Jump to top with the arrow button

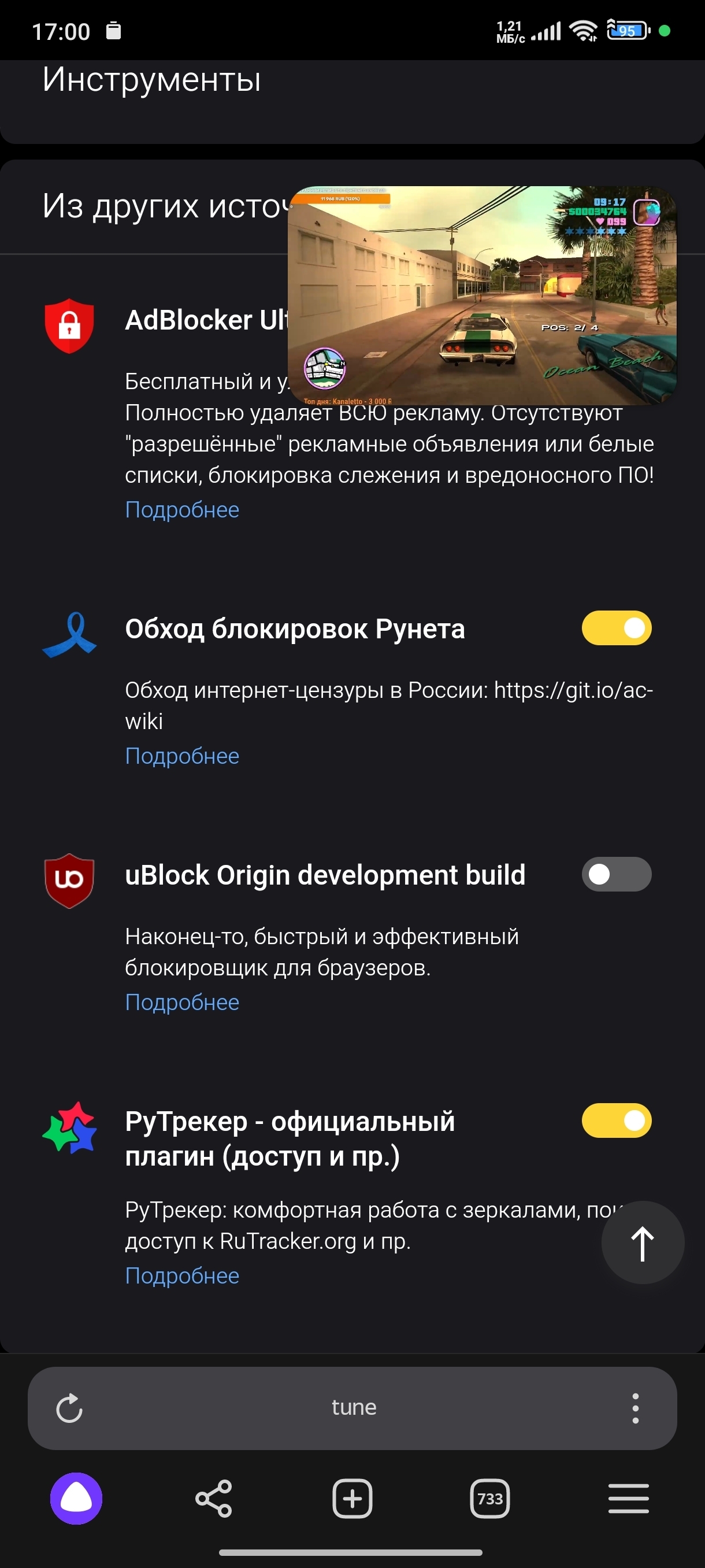[x=643, y=1242]
